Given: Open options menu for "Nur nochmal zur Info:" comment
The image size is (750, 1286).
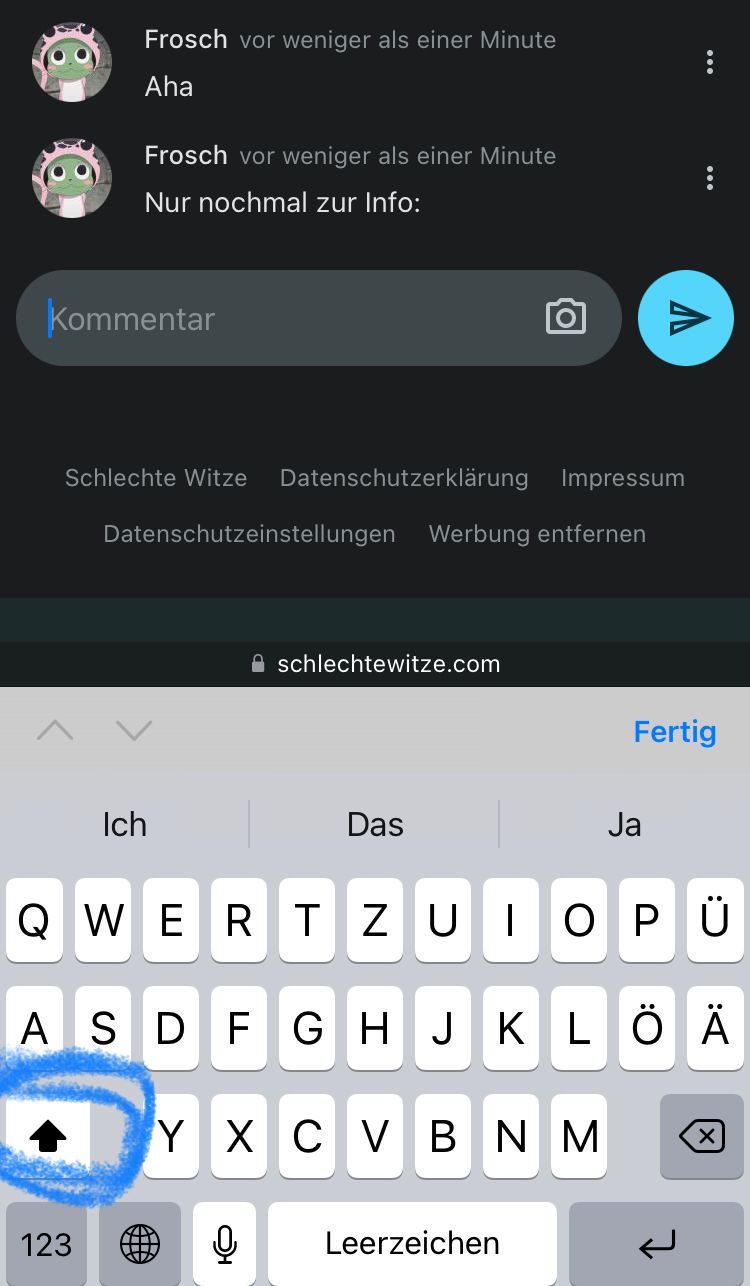Looking at the screenshot, I should point(709,178).
